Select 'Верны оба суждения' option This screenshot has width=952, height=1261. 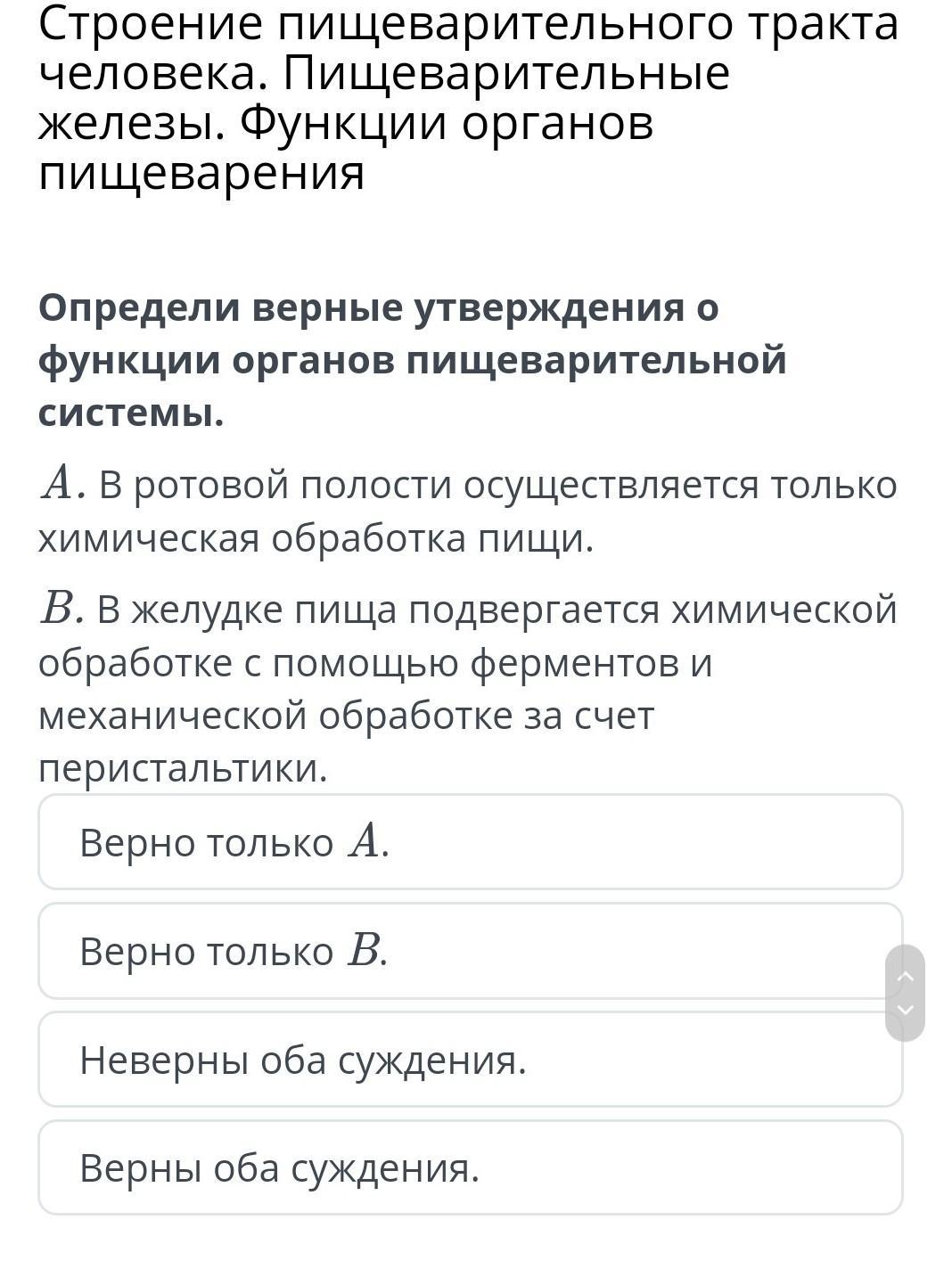[470, 1167]
